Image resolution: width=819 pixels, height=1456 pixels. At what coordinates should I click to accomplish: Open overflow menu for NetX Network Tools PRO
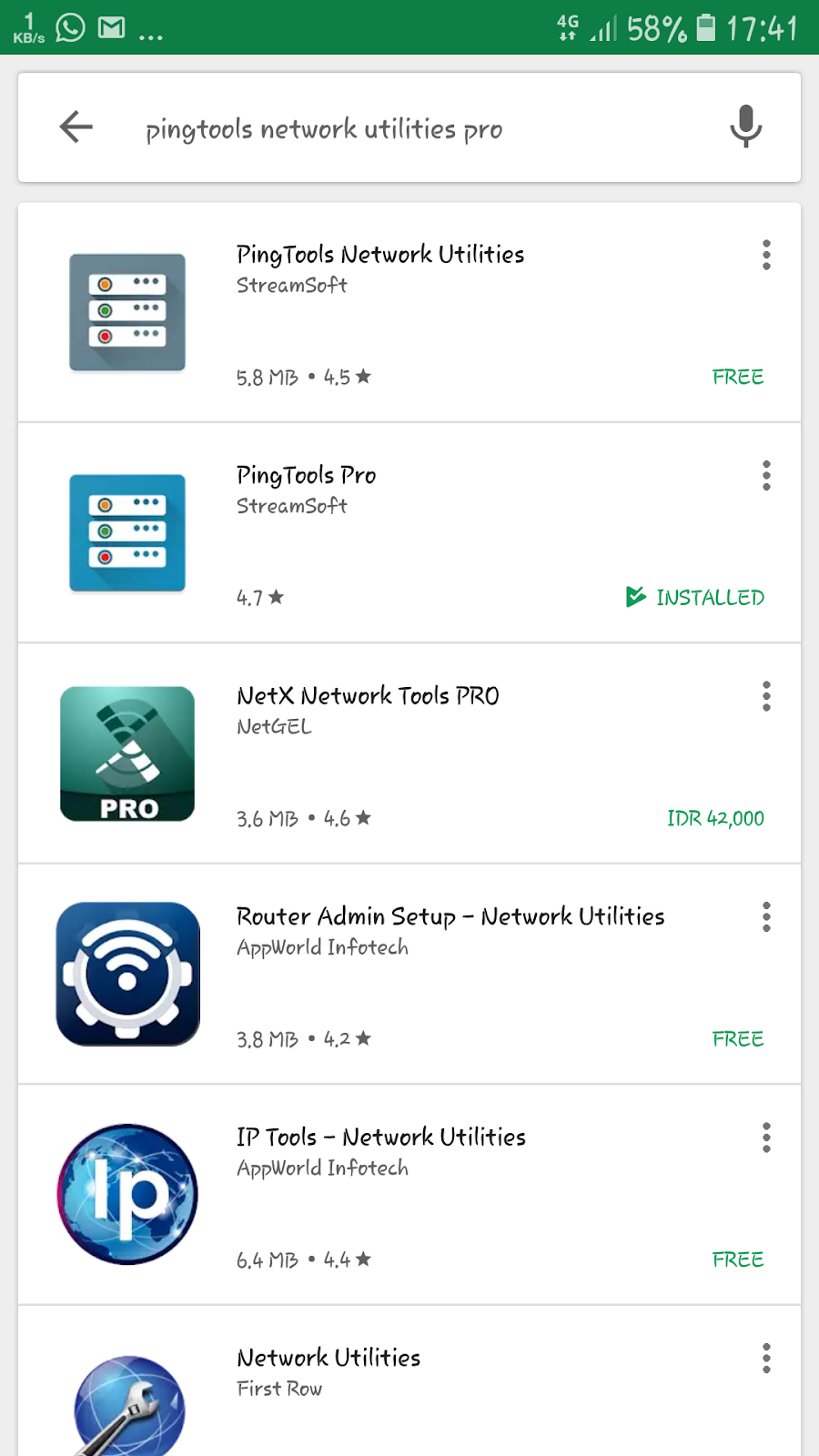[766, 695]
